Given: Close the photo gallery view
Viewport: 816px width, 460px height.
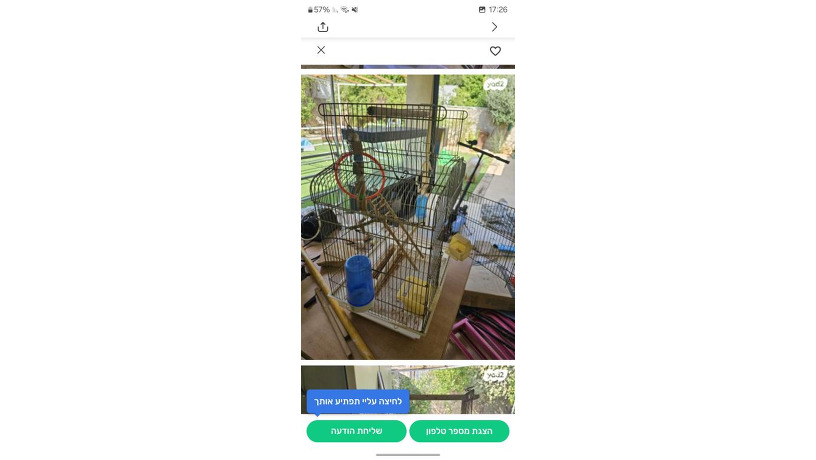Looking at the screenshot, I should click(x=321, y=50).
